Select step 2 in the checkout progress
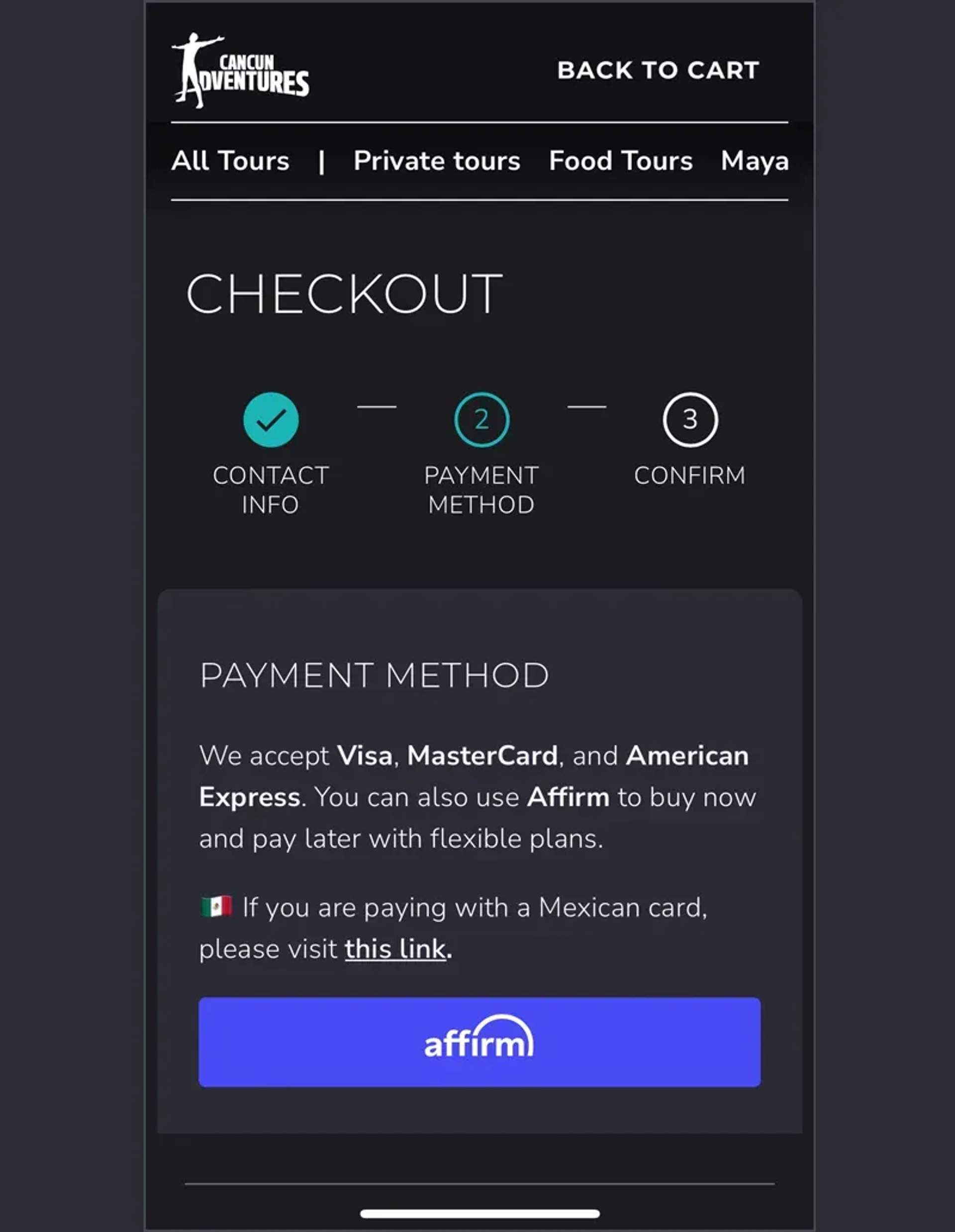Screen dimensions: 955x1232 [x=480, y=420]
